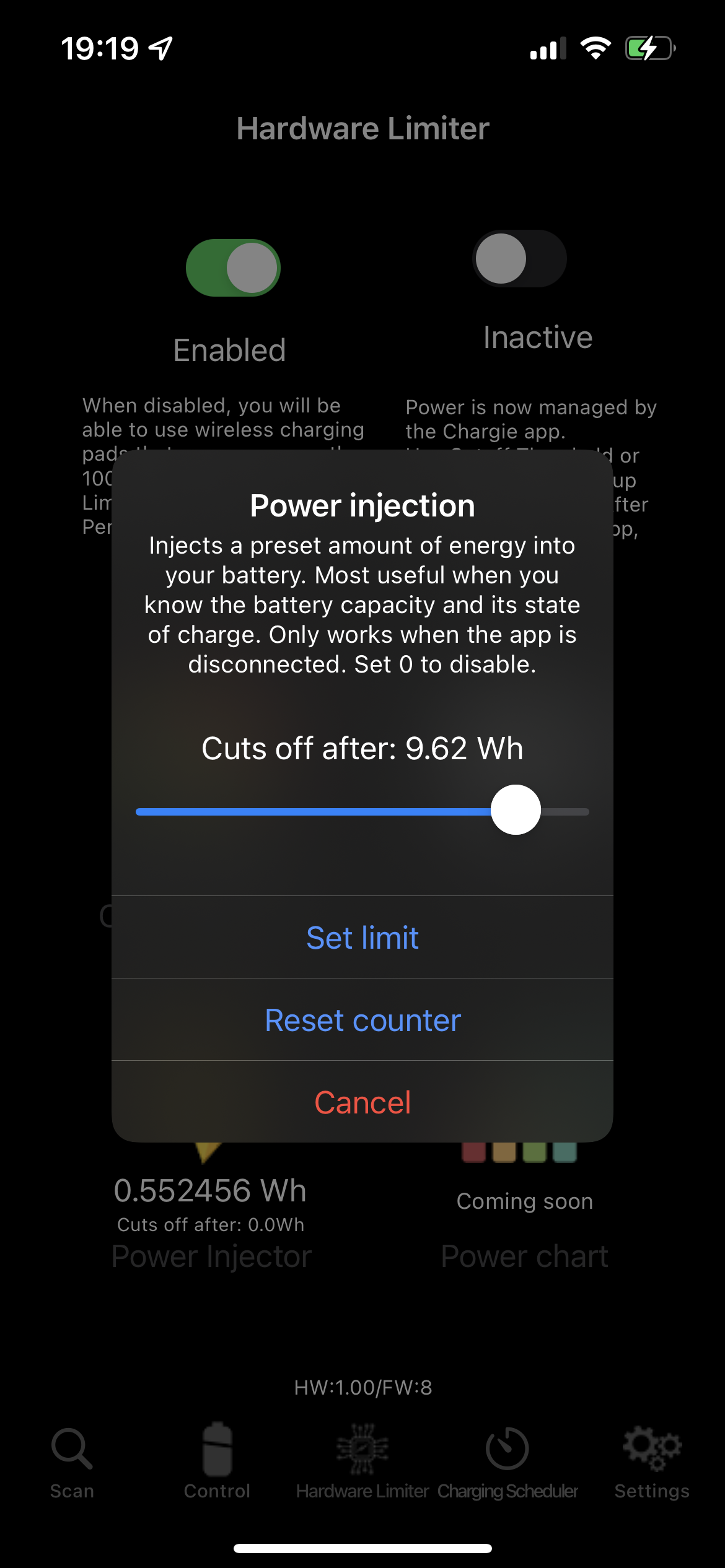Go to the Charging Scheduler tab
This screenshot has height=1568, width=725.
(x=507, y=1461)
